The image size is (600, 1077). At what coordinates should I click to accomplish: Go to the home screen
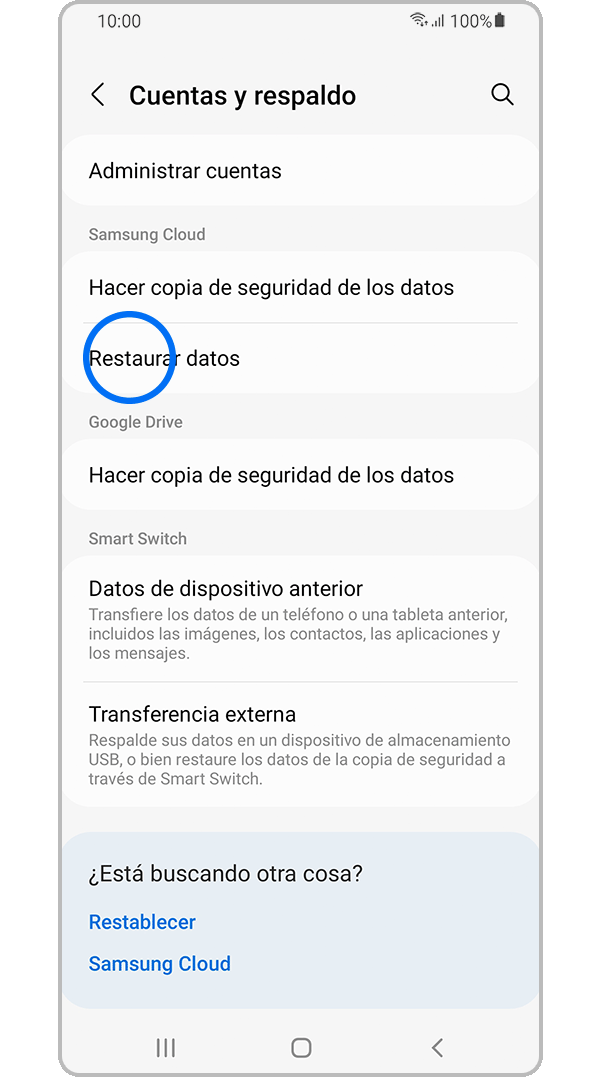coord(301,1047)
